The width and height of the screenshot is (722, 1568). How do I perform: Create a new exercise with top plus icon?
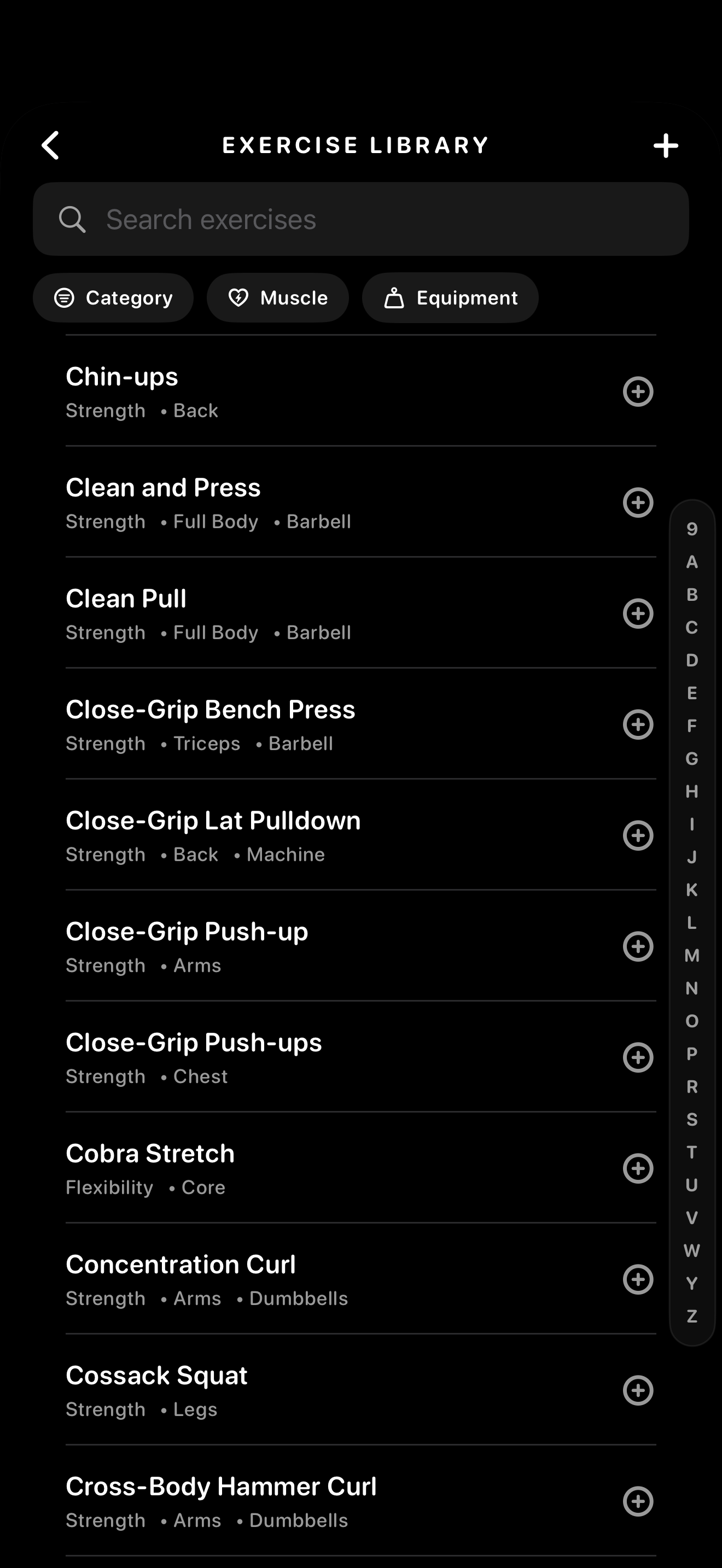[665, 145]
